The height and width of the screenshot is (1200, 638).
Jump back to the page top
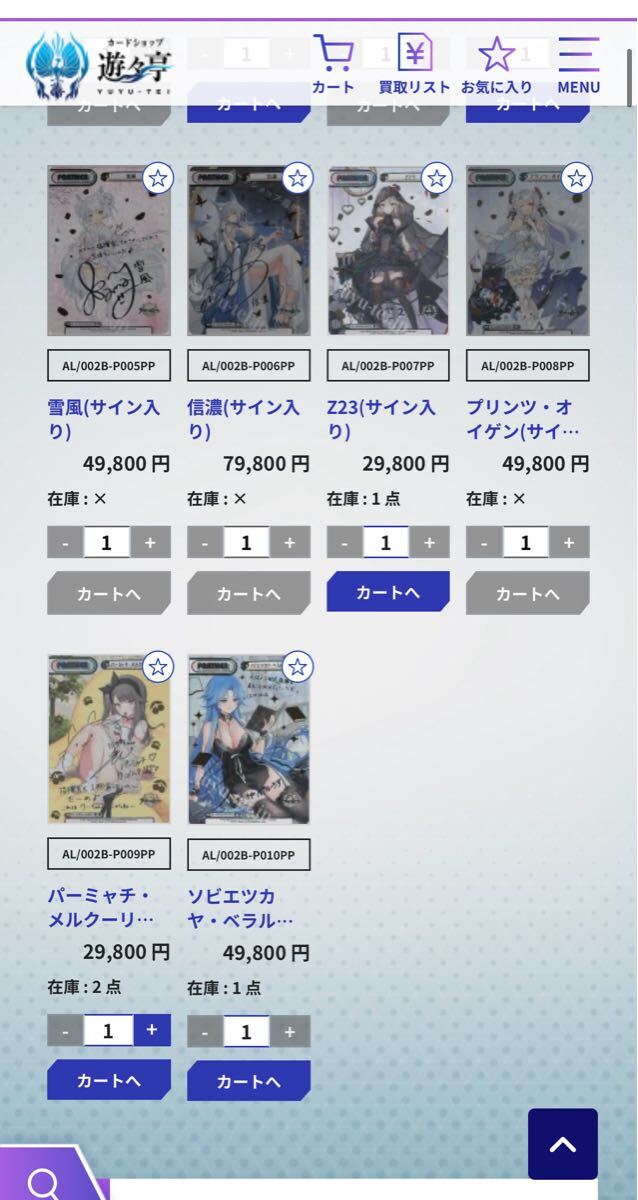562,1144
